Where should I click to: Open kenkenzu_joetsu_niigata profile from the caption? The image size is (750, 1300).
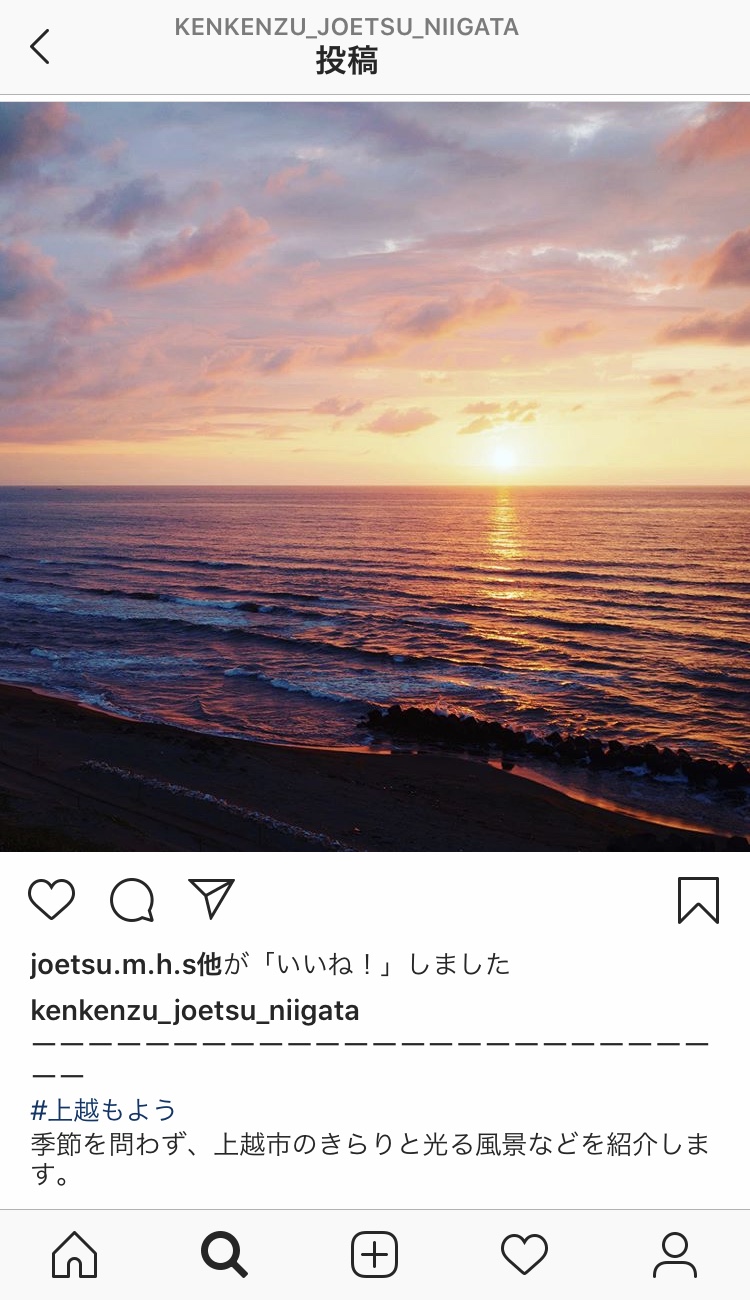coord(195,1011)
